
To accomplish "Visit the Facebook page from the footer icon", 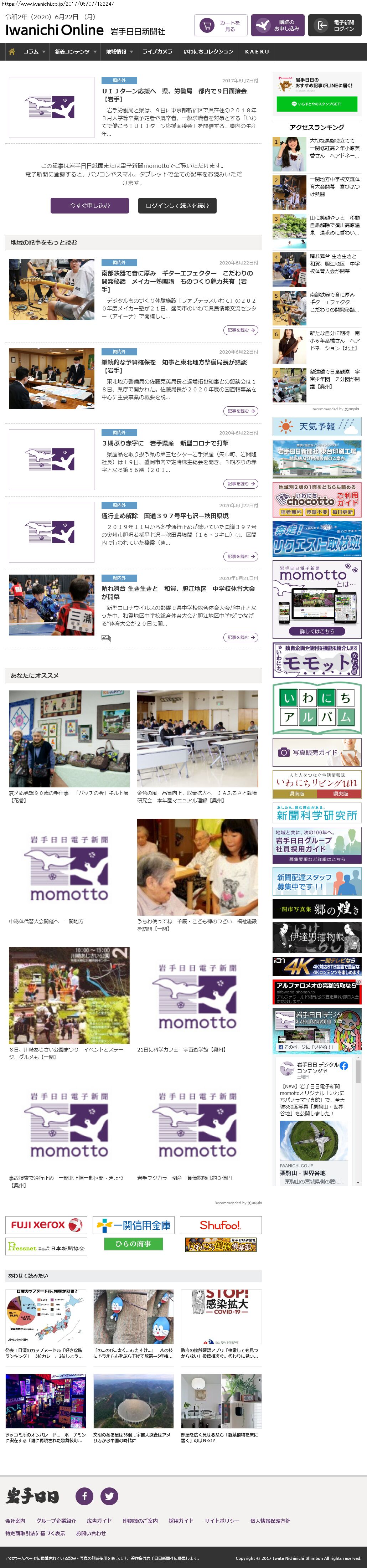I will coord(84,1495).
